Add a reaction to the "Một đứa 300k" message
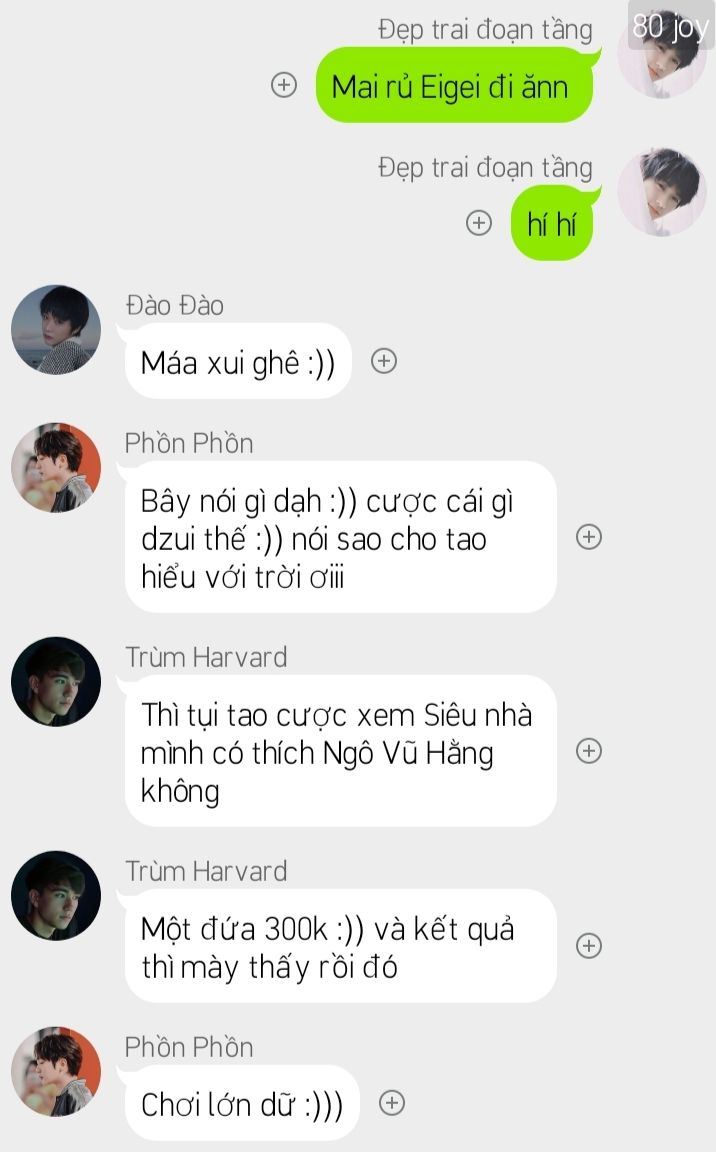The width and height of the screenshot is (716, 1152). coord(588,946)
